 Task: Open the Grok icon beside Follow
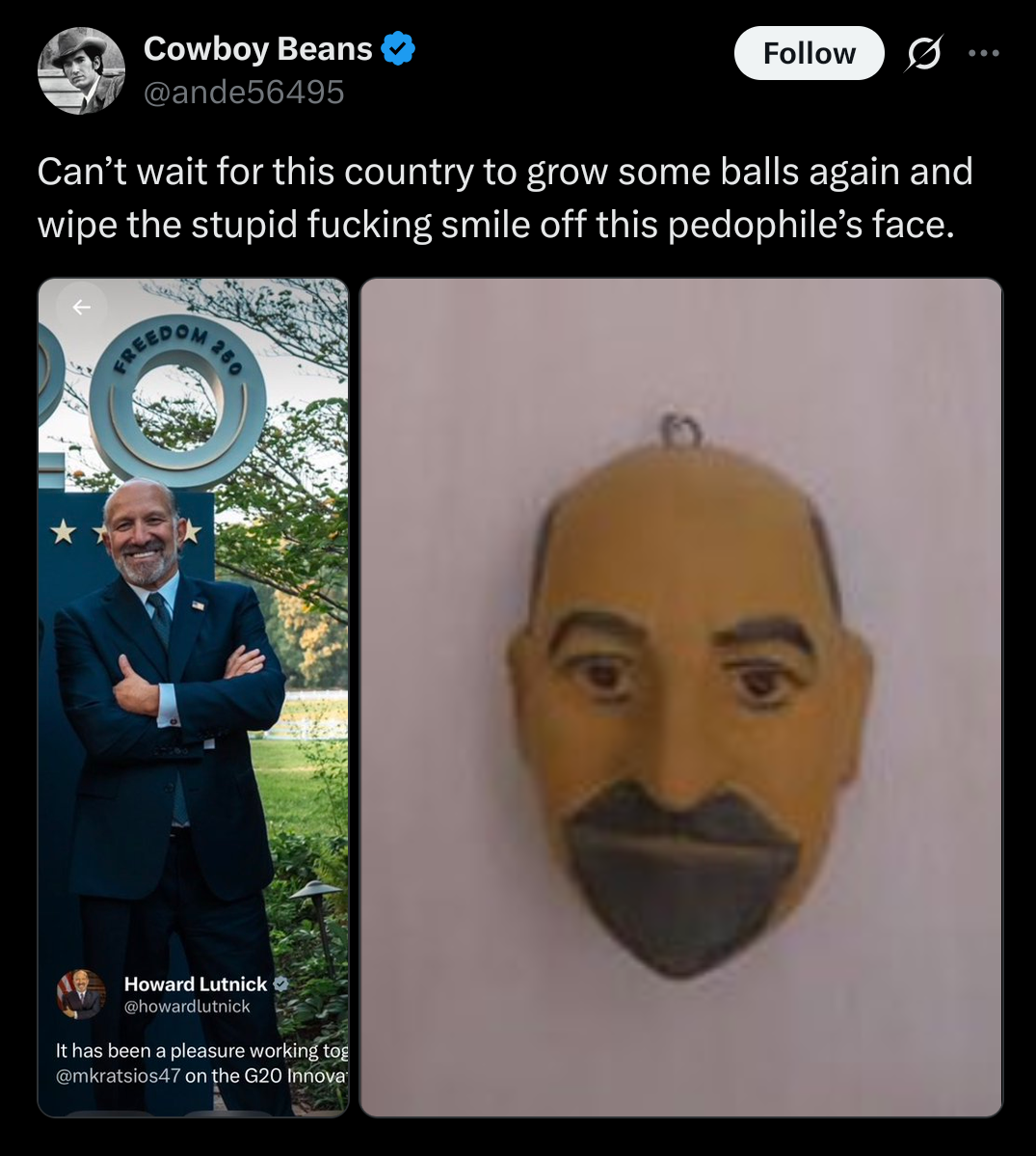pyautogui.click(x=923, y=53)
